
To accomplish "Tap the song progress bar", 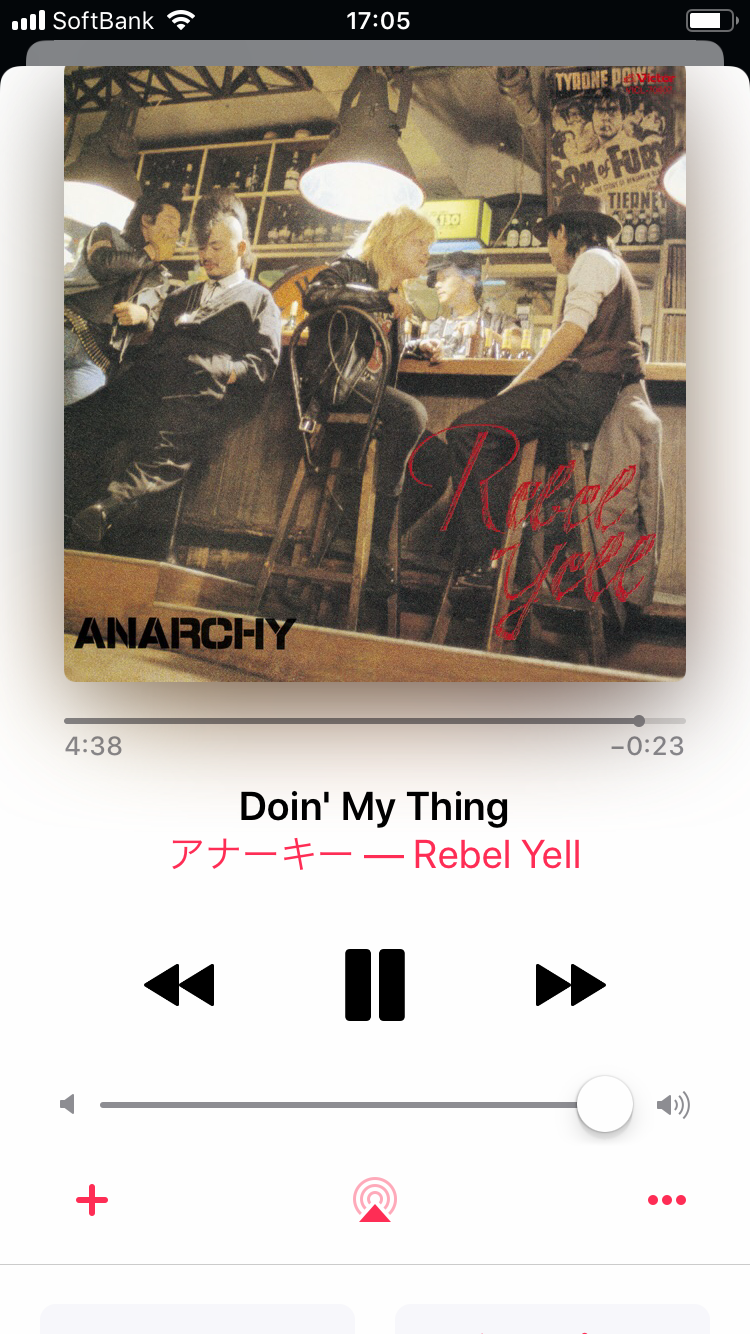I will 350,720.
